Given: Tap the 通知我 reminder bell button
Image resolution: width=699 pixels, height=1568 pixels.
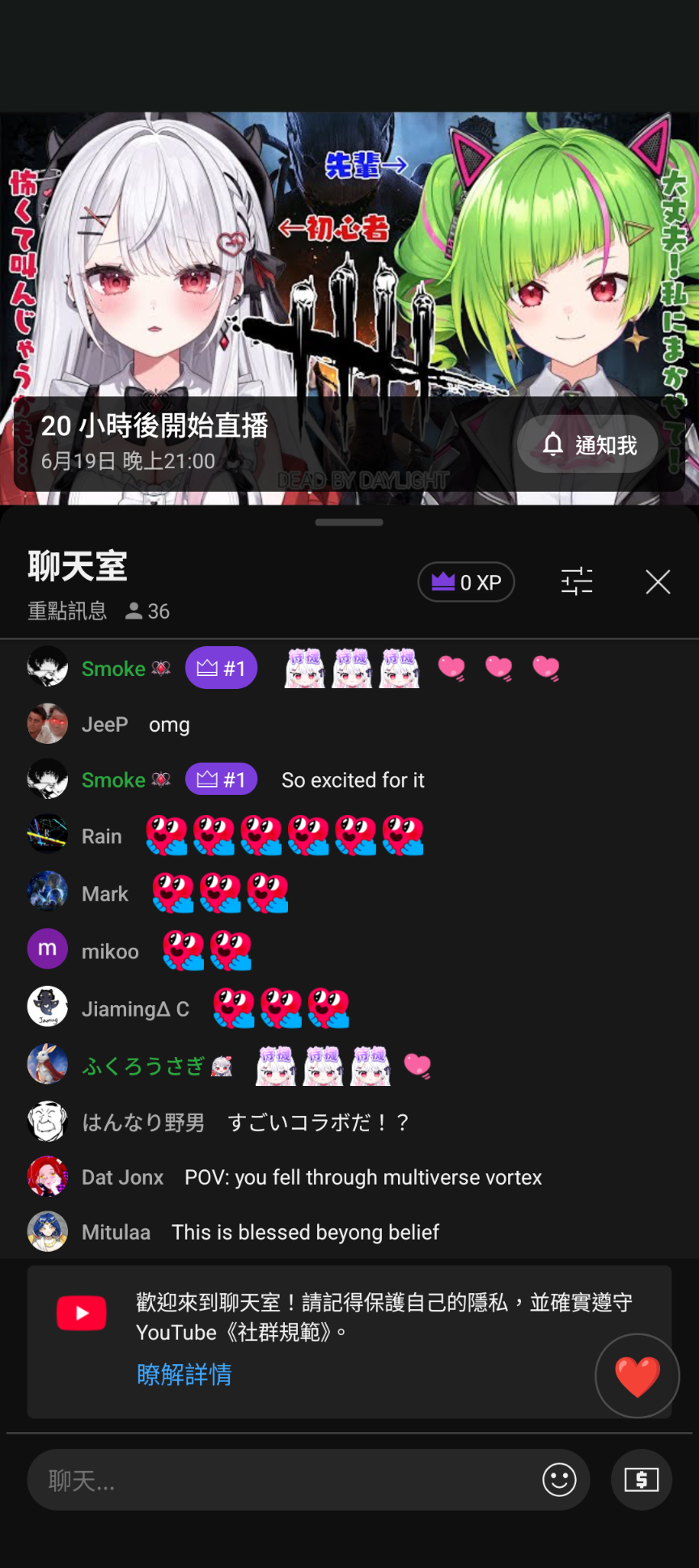Looking at the screenshot, I should point(588,445).
